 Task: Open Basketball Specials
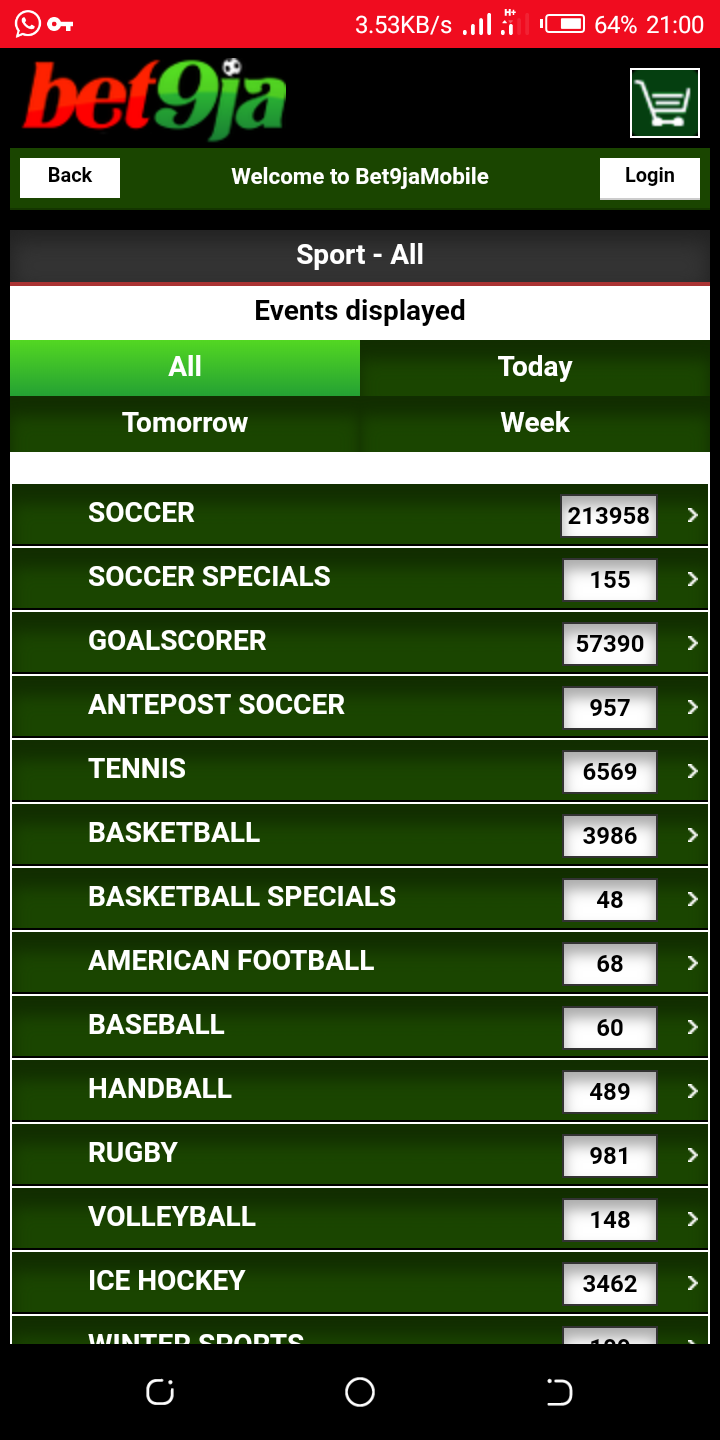[360, 898]
